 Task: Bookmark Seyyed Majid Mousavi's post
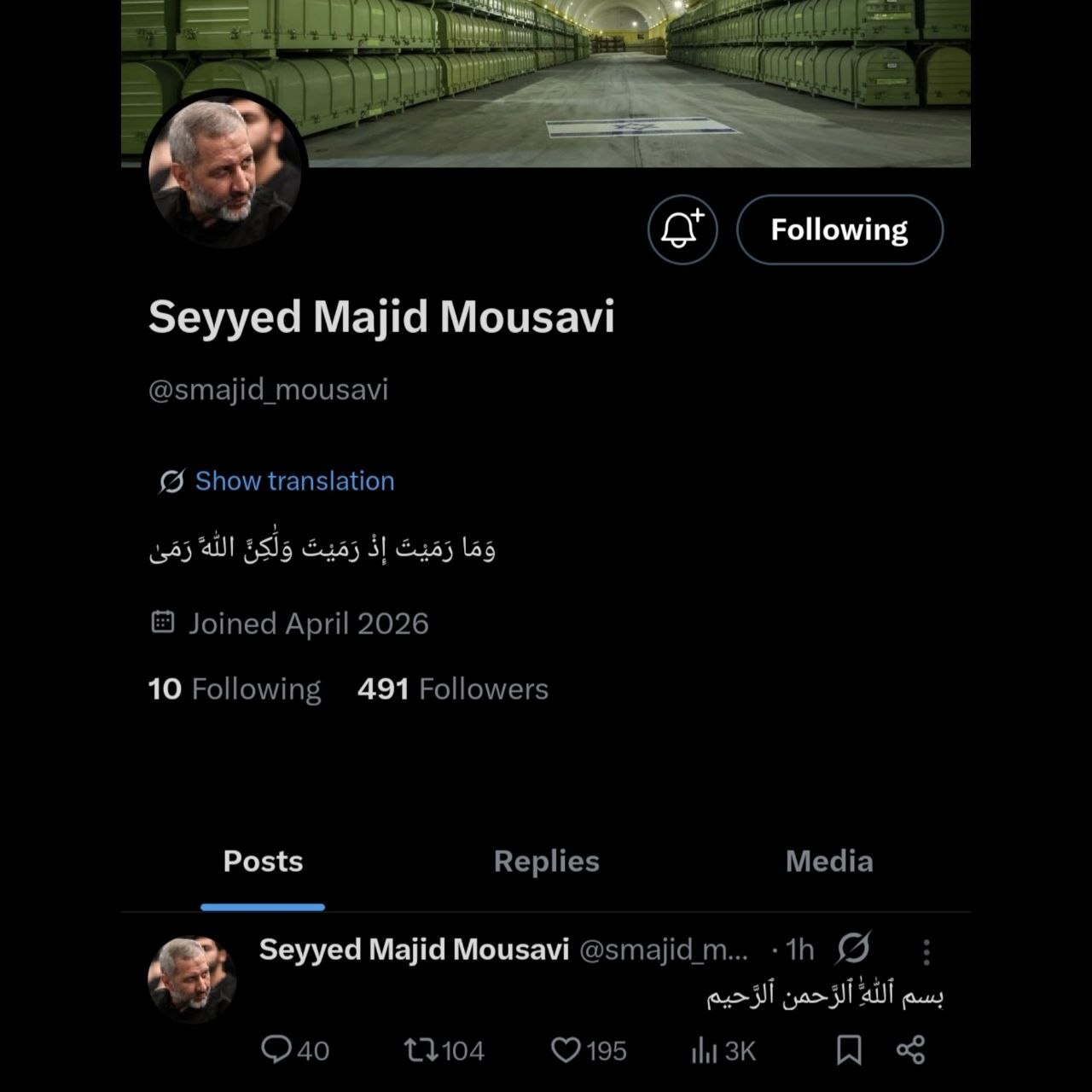[x=849, y=1050]
